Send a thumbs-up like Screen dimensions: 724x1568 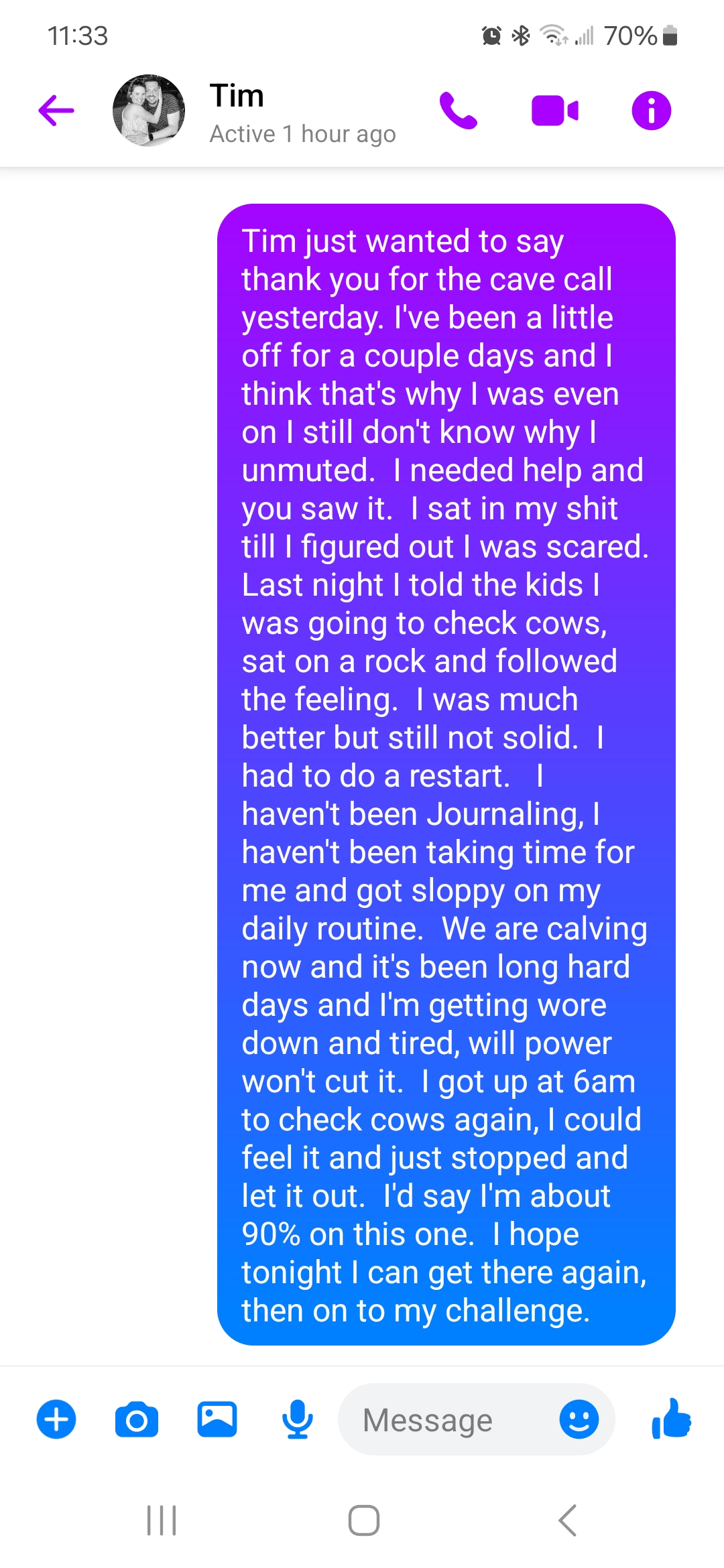click(671, 1419)
